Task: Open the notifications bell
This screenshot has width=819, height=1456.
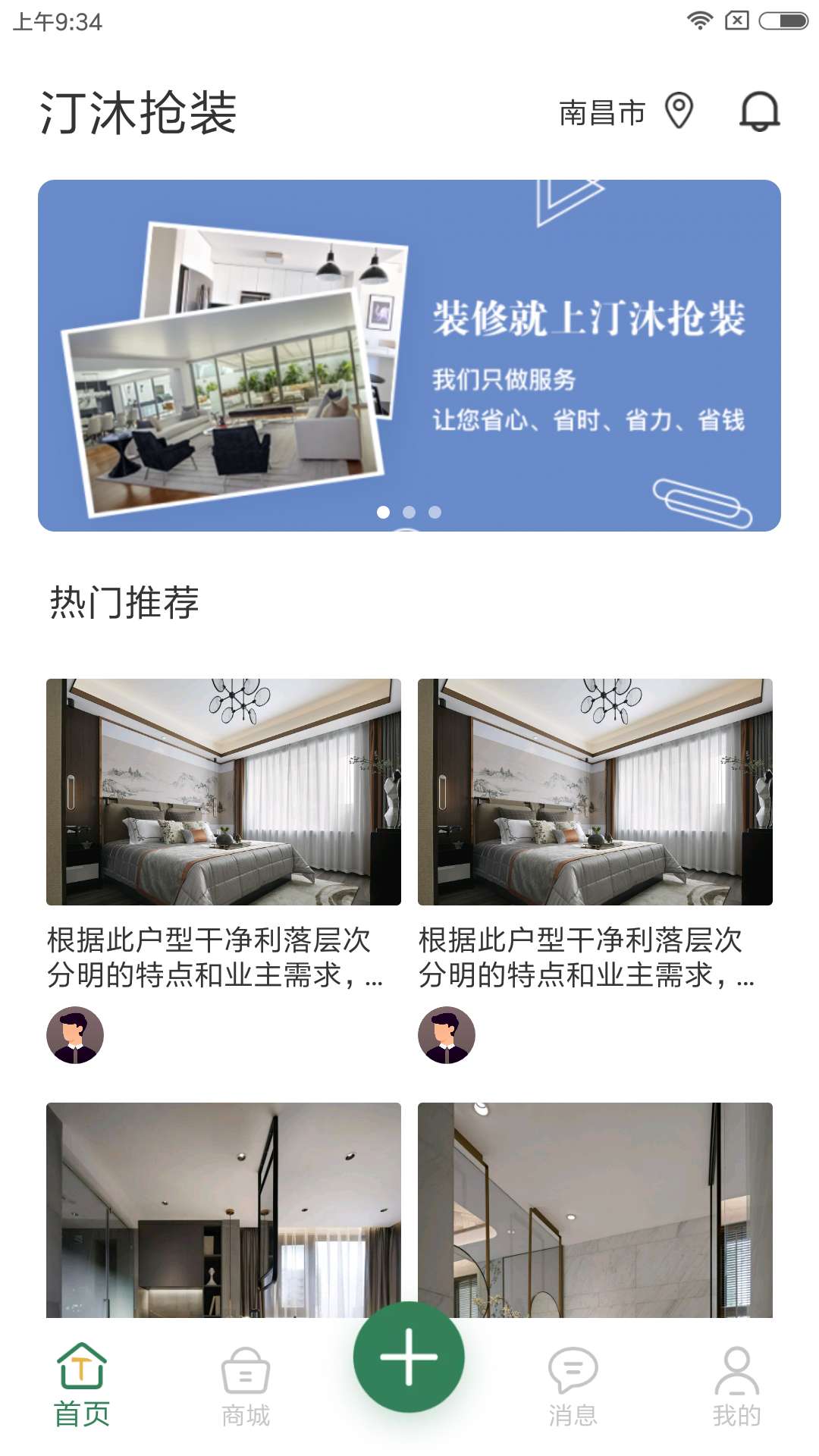Action: coord(759,112)
